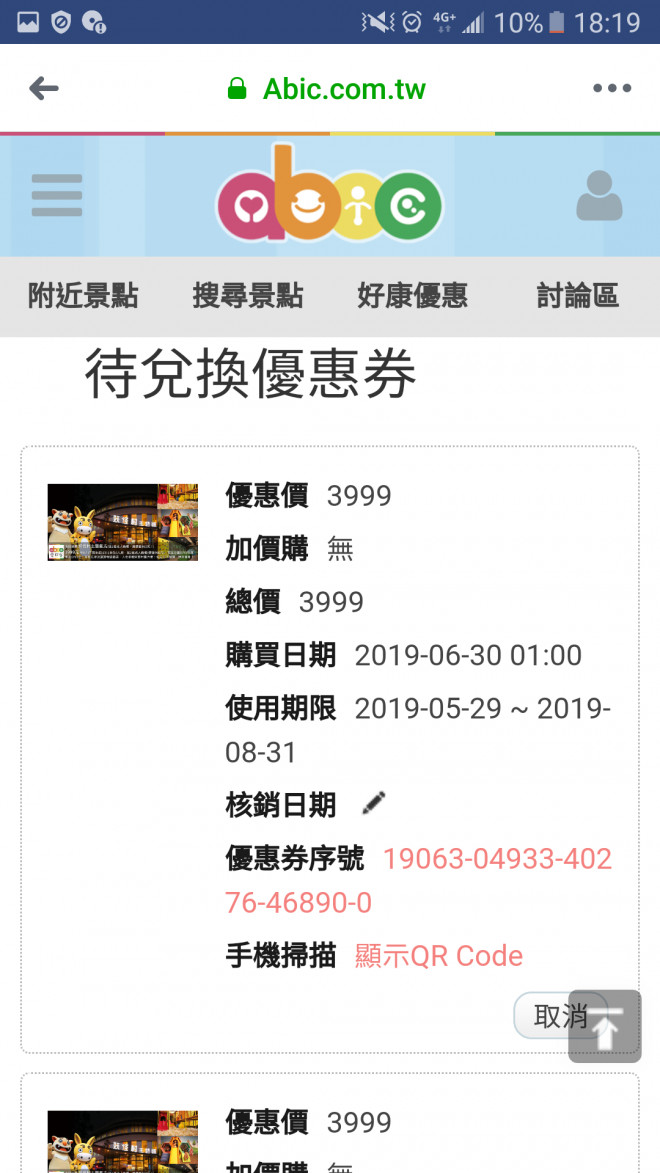Tap the Abic.com.tw address bar
This screenshot has width=660, height=1173.
(329, 89)
